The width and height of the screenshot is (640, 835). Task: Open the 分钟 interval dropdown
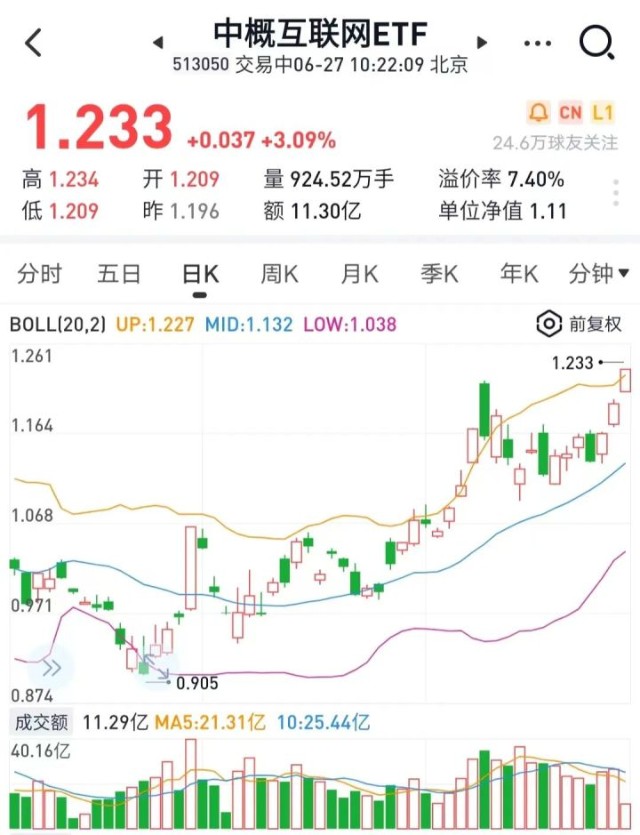pos(598,274)
